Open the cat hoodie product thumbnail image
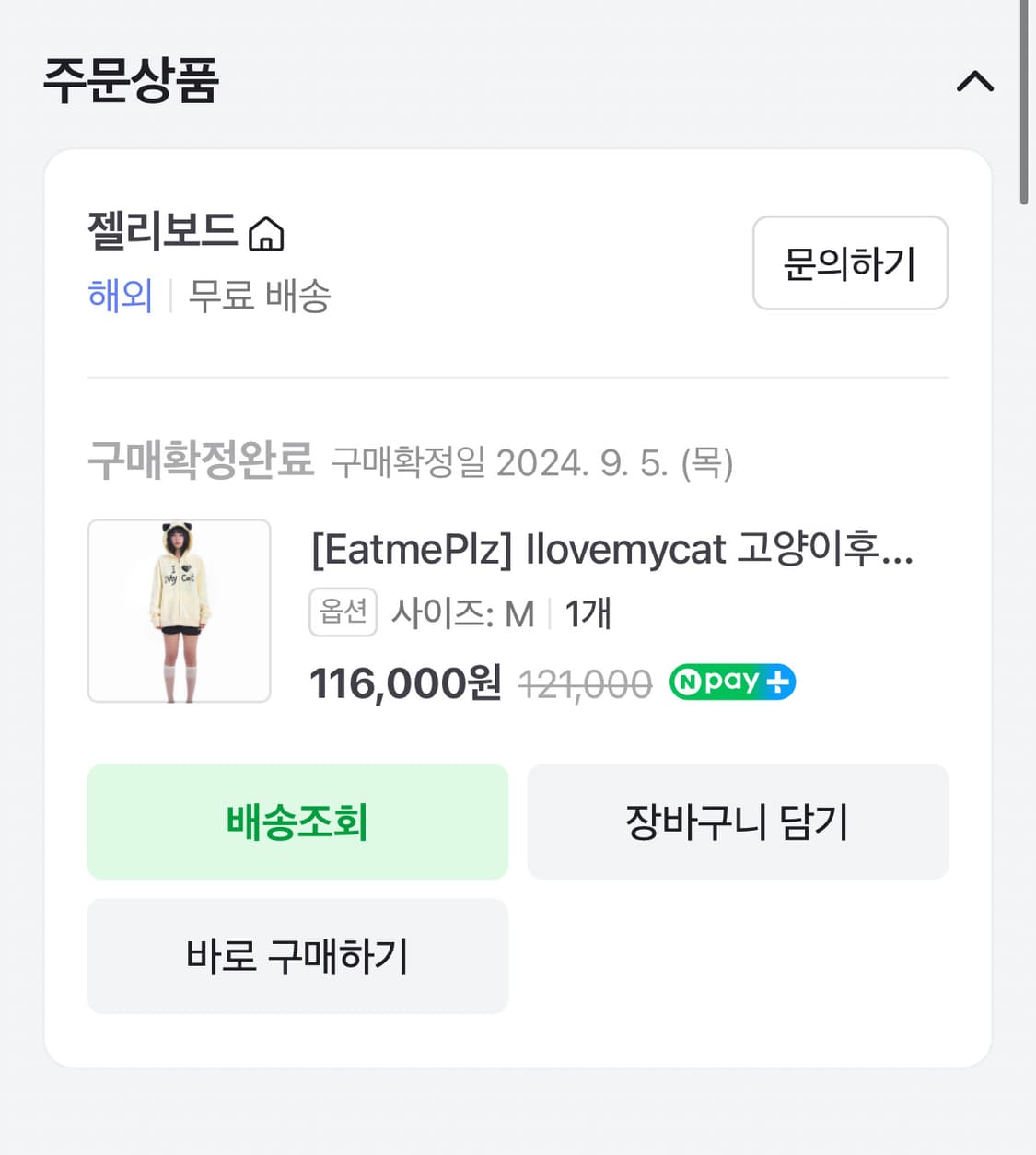1036x1155 pixels. (x=179, y=611)
